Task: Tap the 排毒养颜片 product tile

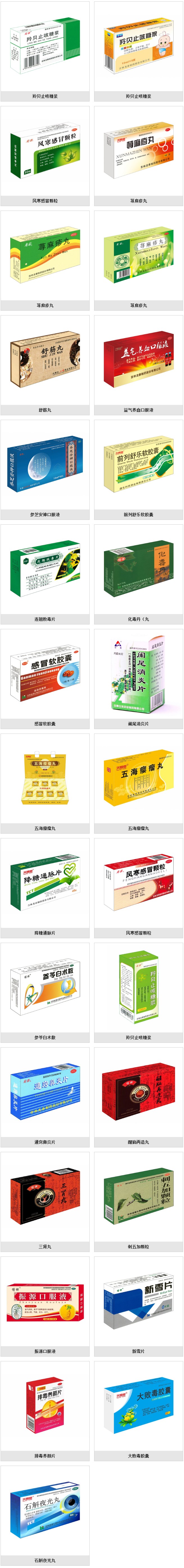Action: (x=45, y=1406)
